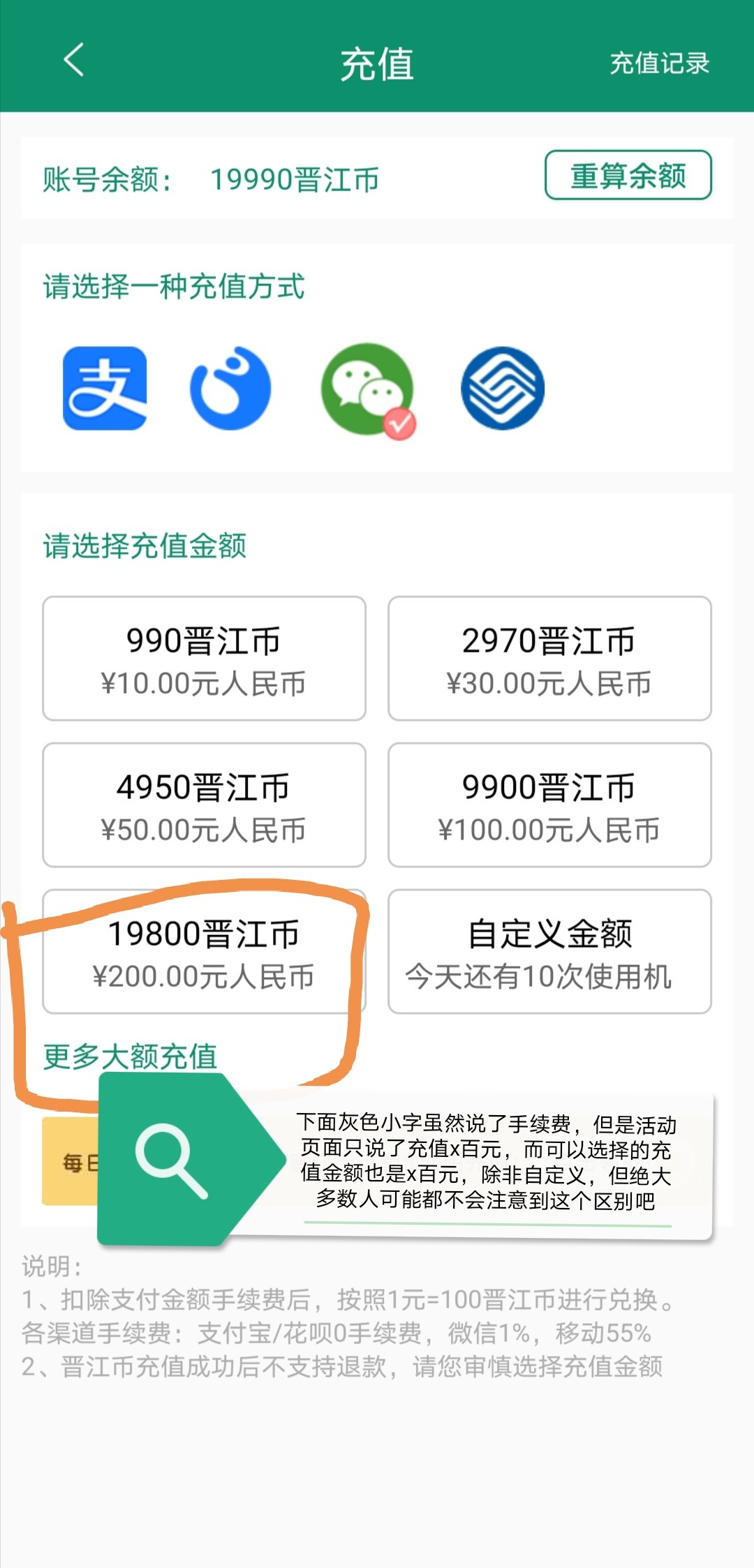The image size is (754, 1568).
Task: Select China Mobile as the payment method
Action: [503, 388]
